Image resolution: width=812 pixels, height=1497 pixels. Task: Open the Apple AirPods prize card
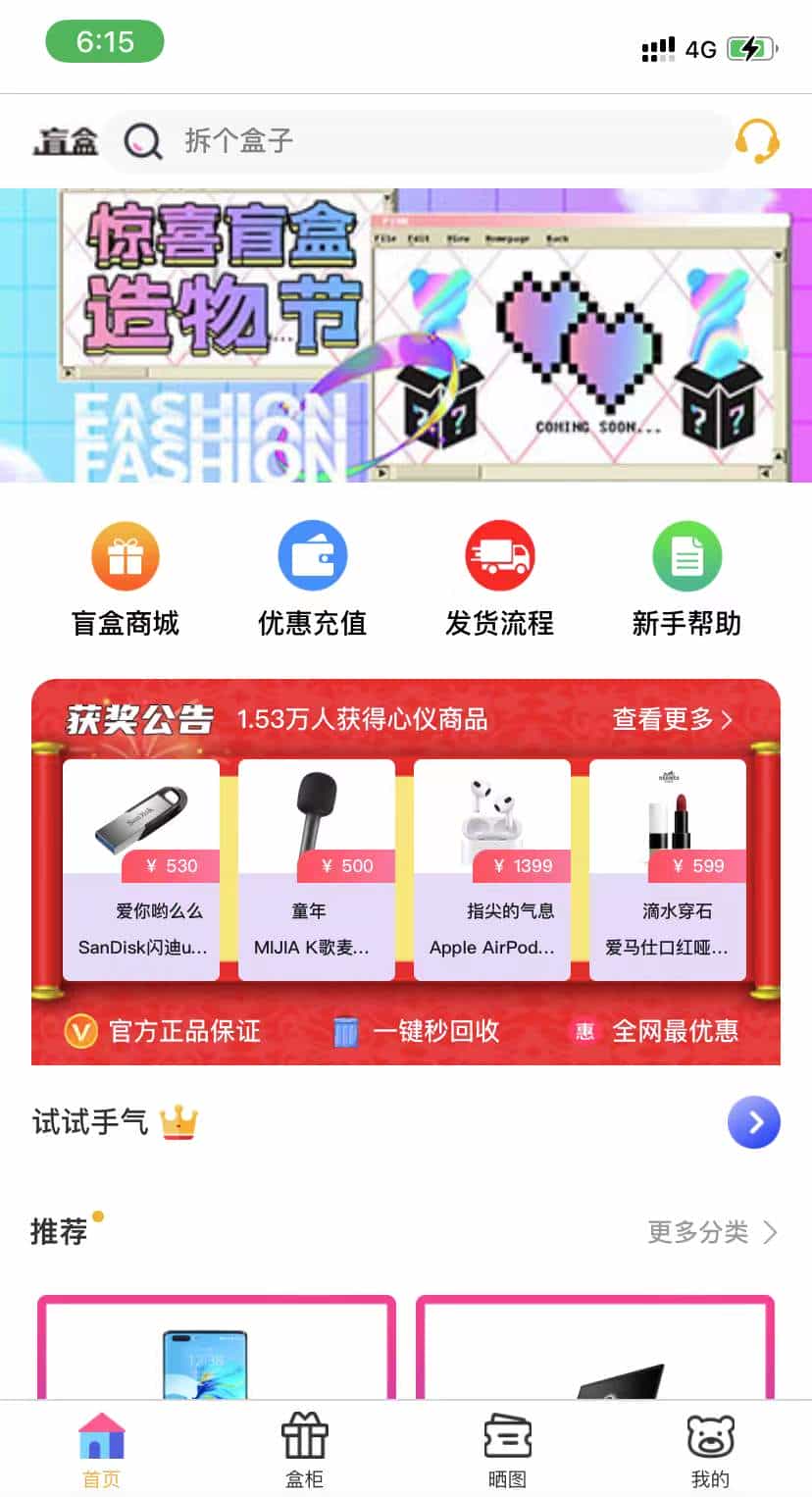click(490, 863)
